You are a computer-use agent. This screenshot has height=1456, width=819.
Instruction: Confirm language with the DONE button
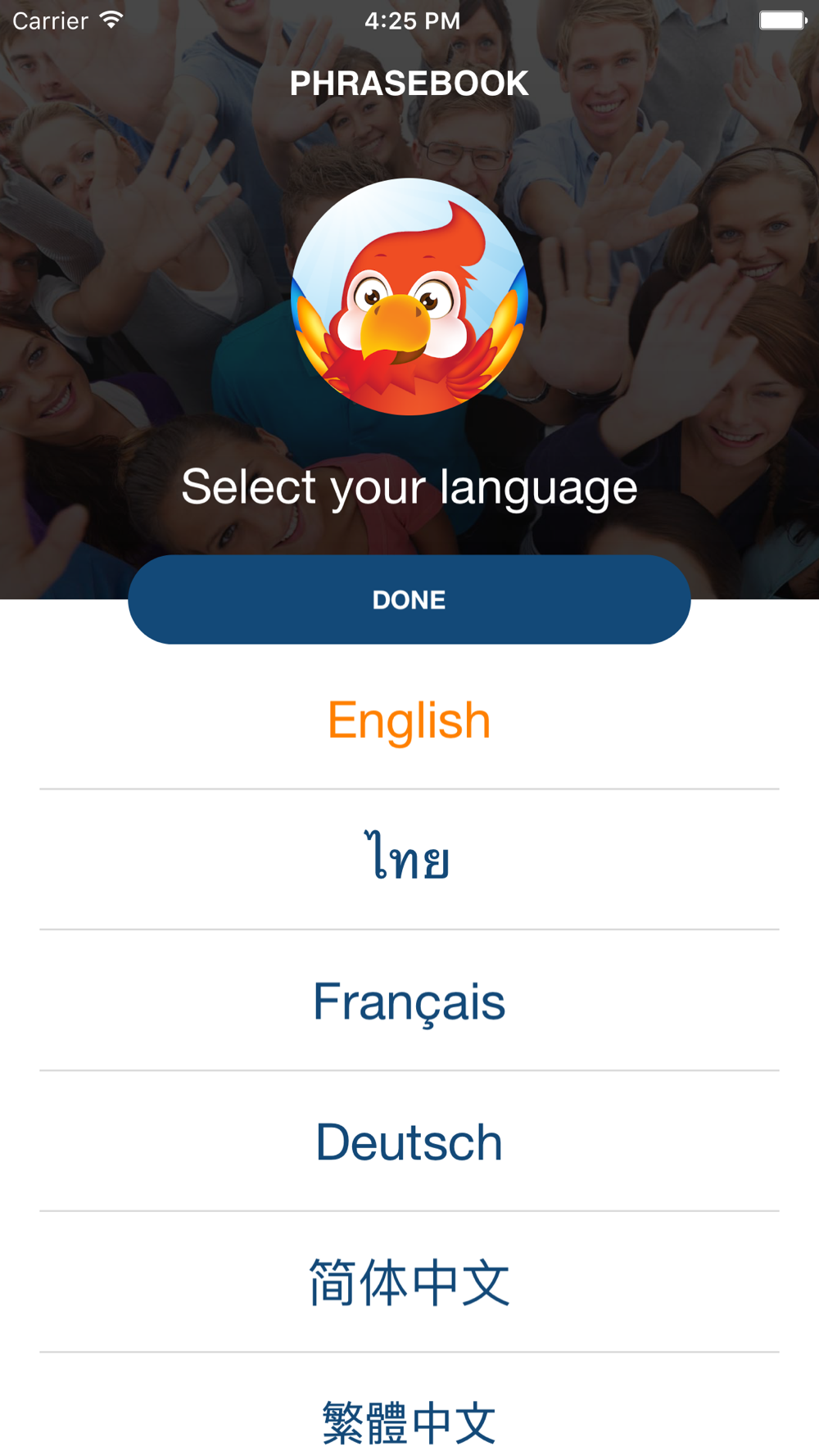point(409,599)
